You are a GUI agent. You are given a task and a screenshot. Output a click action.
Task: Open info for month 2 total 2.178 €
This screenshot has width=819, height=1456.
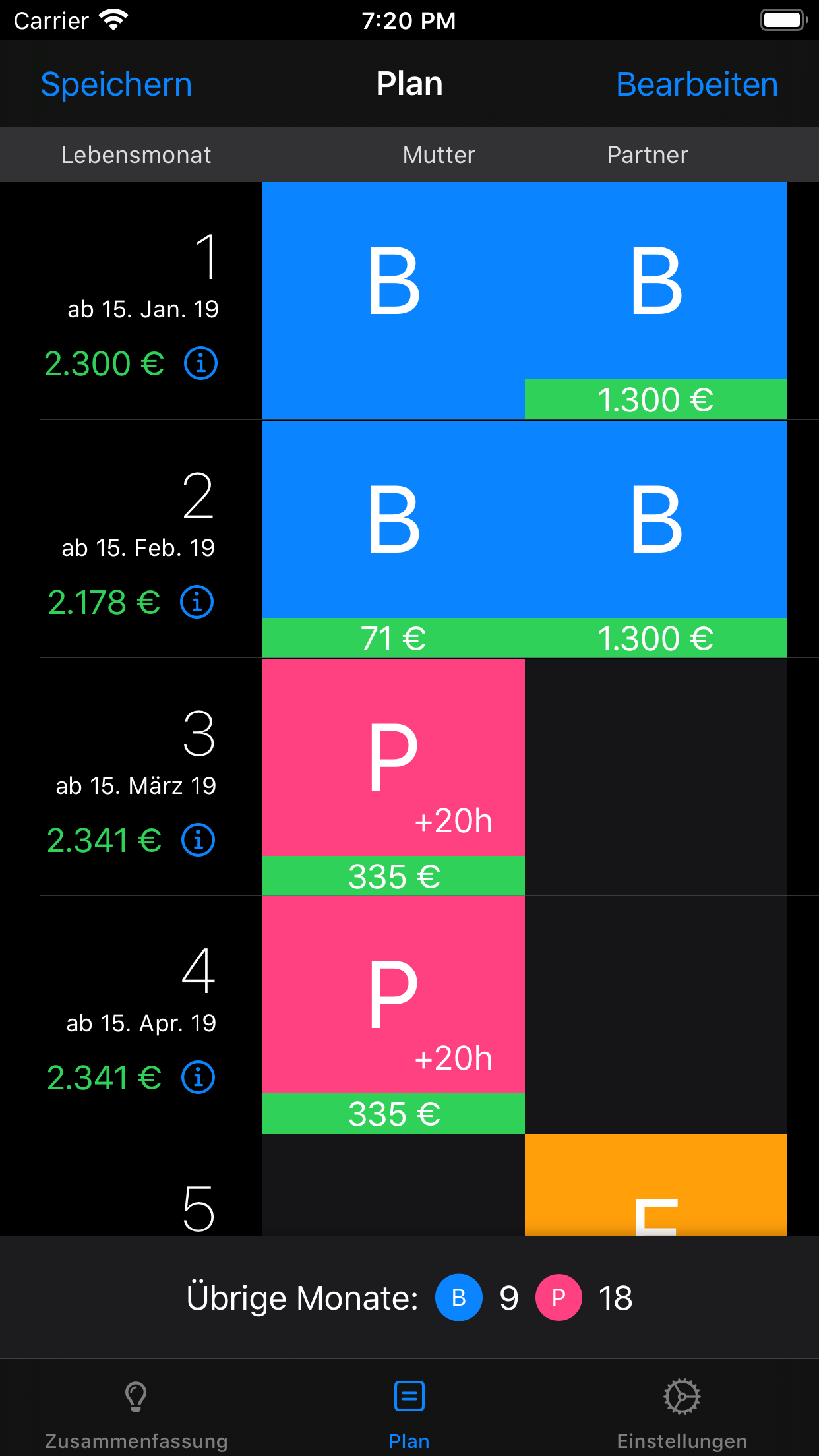(x=197, y=602)
